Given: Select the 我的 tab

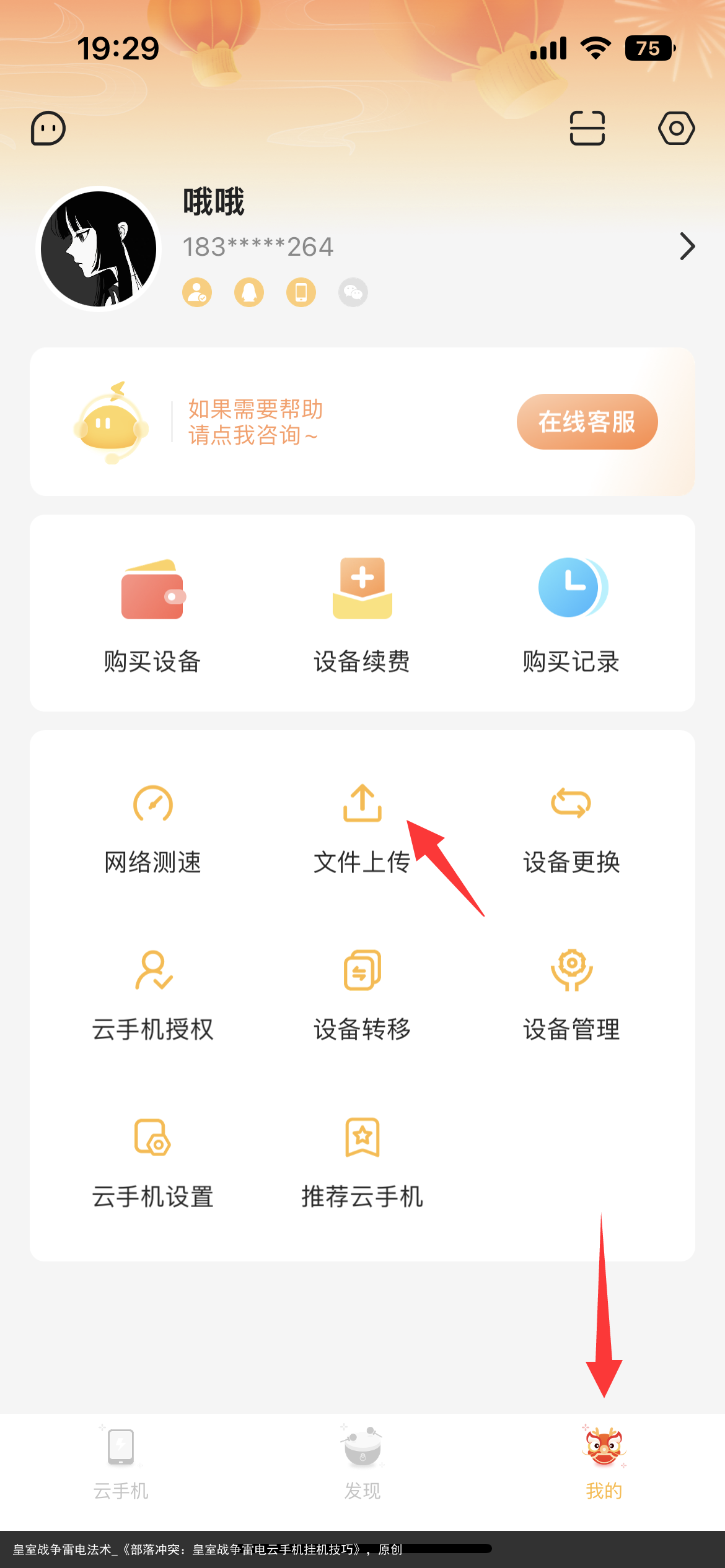Looking at the screenshot, I should click(x=604, y=1463).
